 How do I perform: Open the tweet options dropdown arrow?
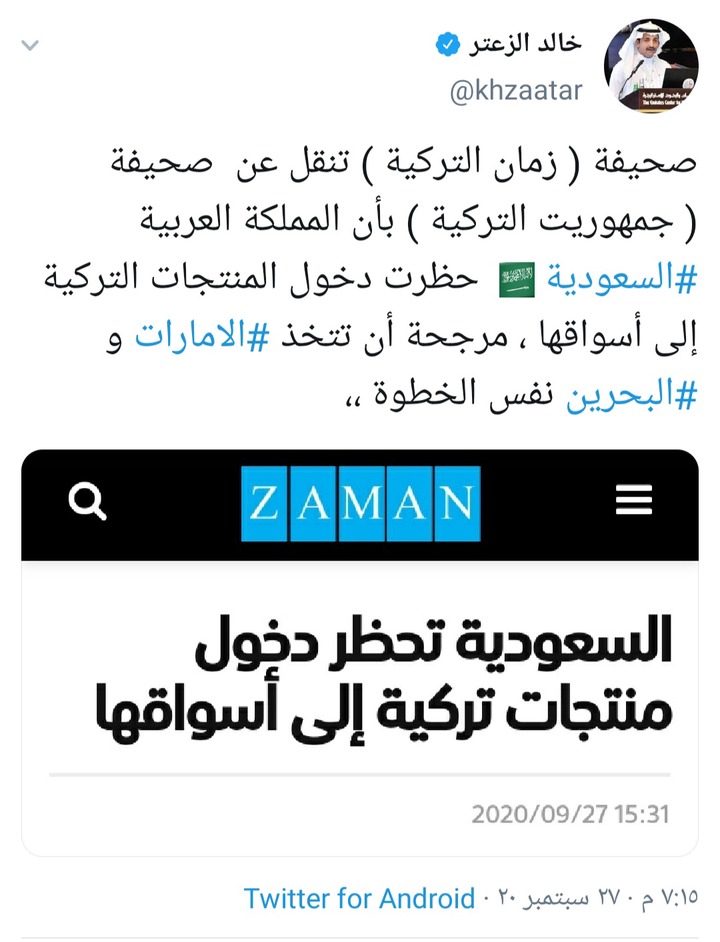[x=31, y=47]
